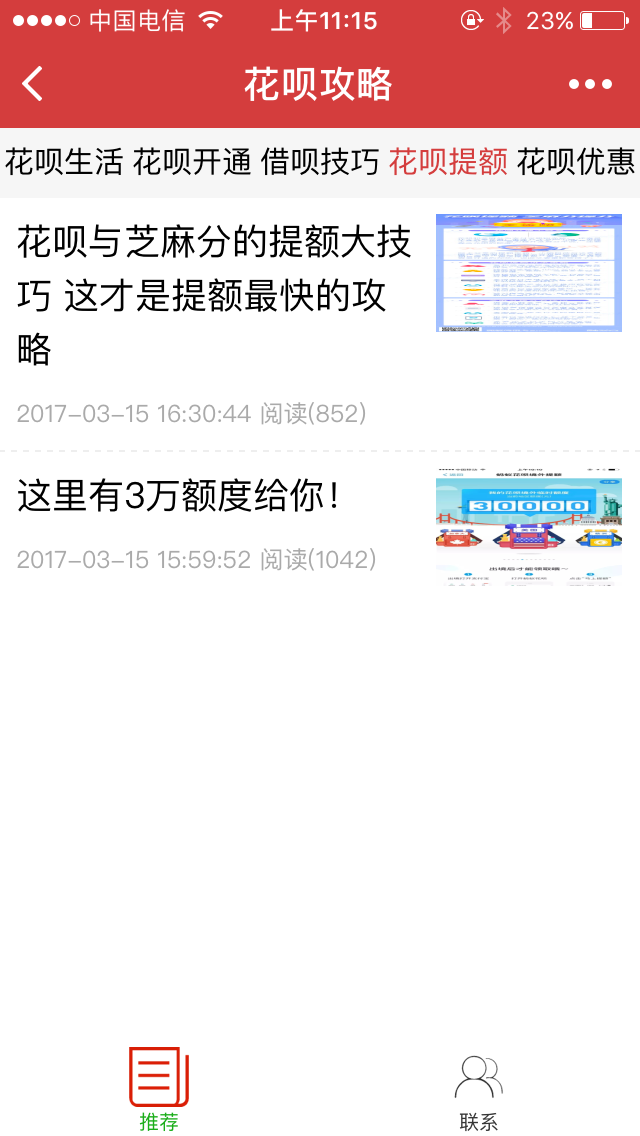Go back using the top-left arrow
Viewport: 640px width, 1136px height.
pos(33,84)
